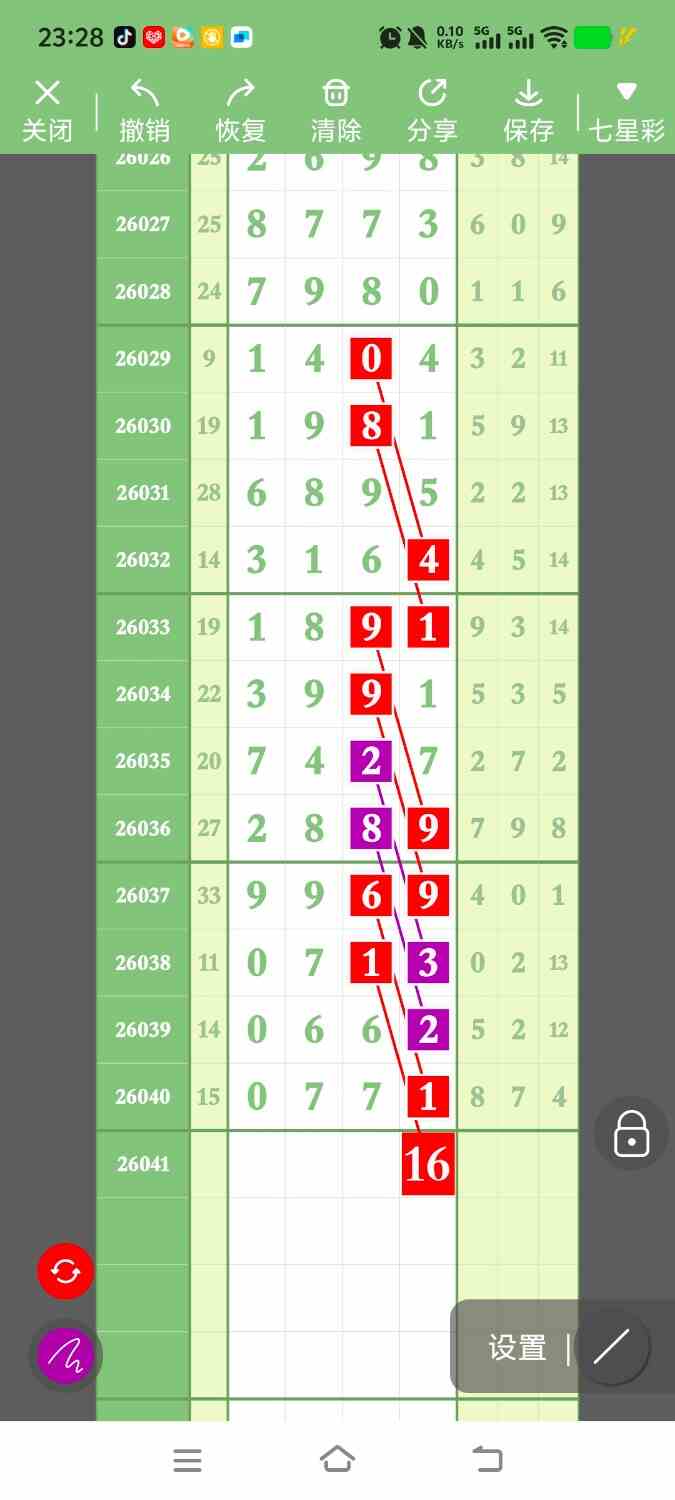This screenshot has width=675, height=1500.
Task: Open 设置 settings panel
Action: (517, 1348)
